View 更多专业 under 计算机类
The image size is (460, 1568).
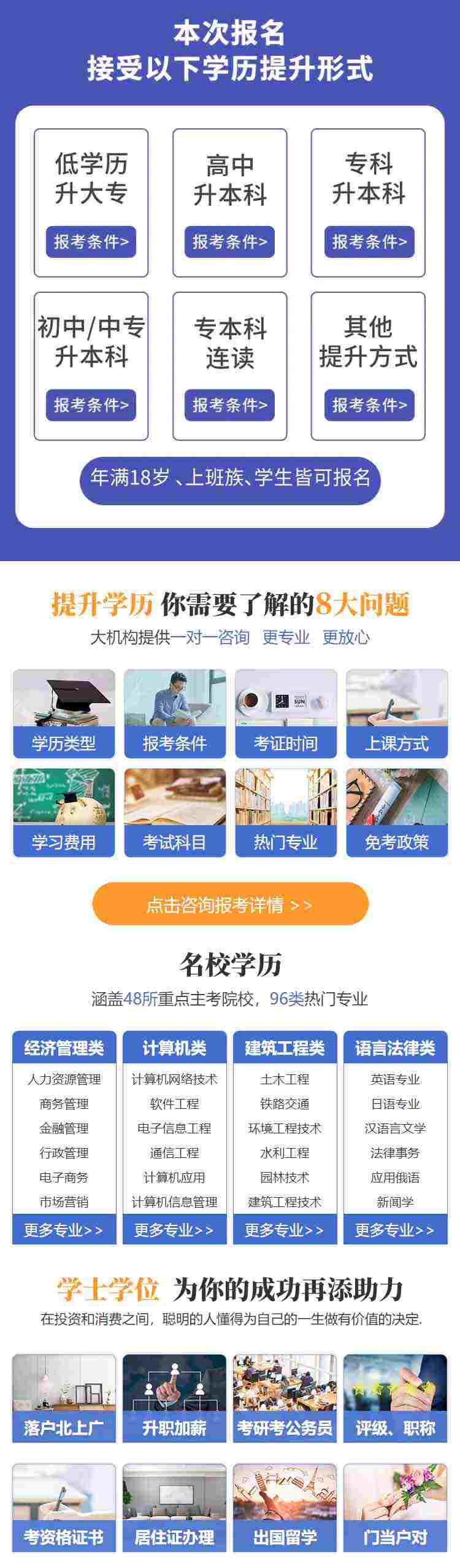point(174,1230)
